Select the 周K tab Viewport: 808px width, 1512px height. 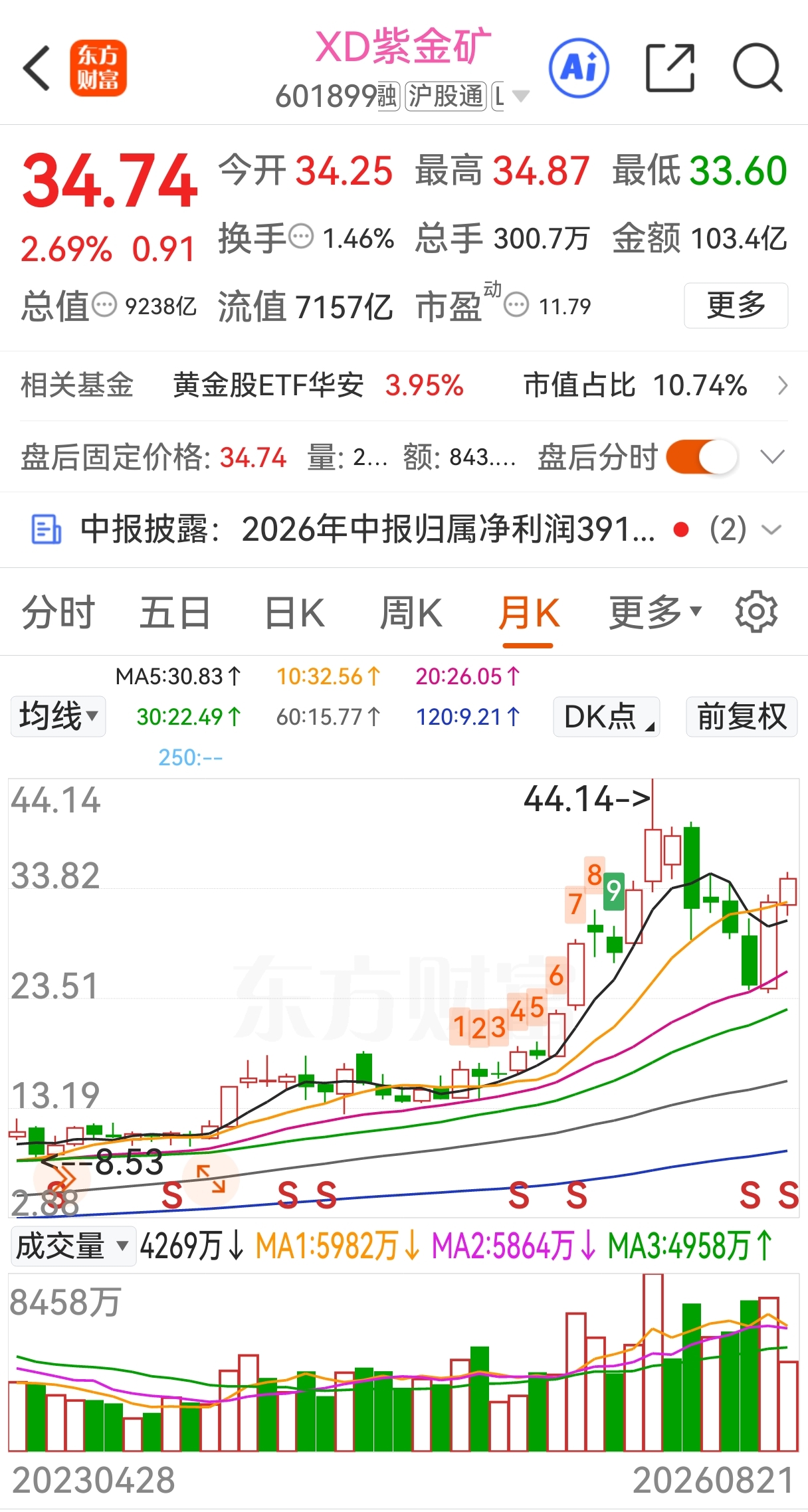(411, 613)
